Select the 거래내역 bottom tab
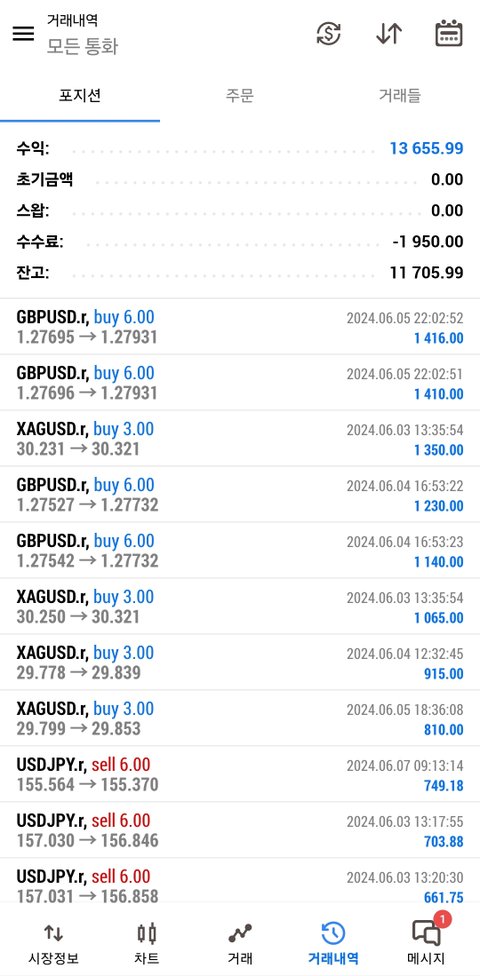 tap(333, 943)
